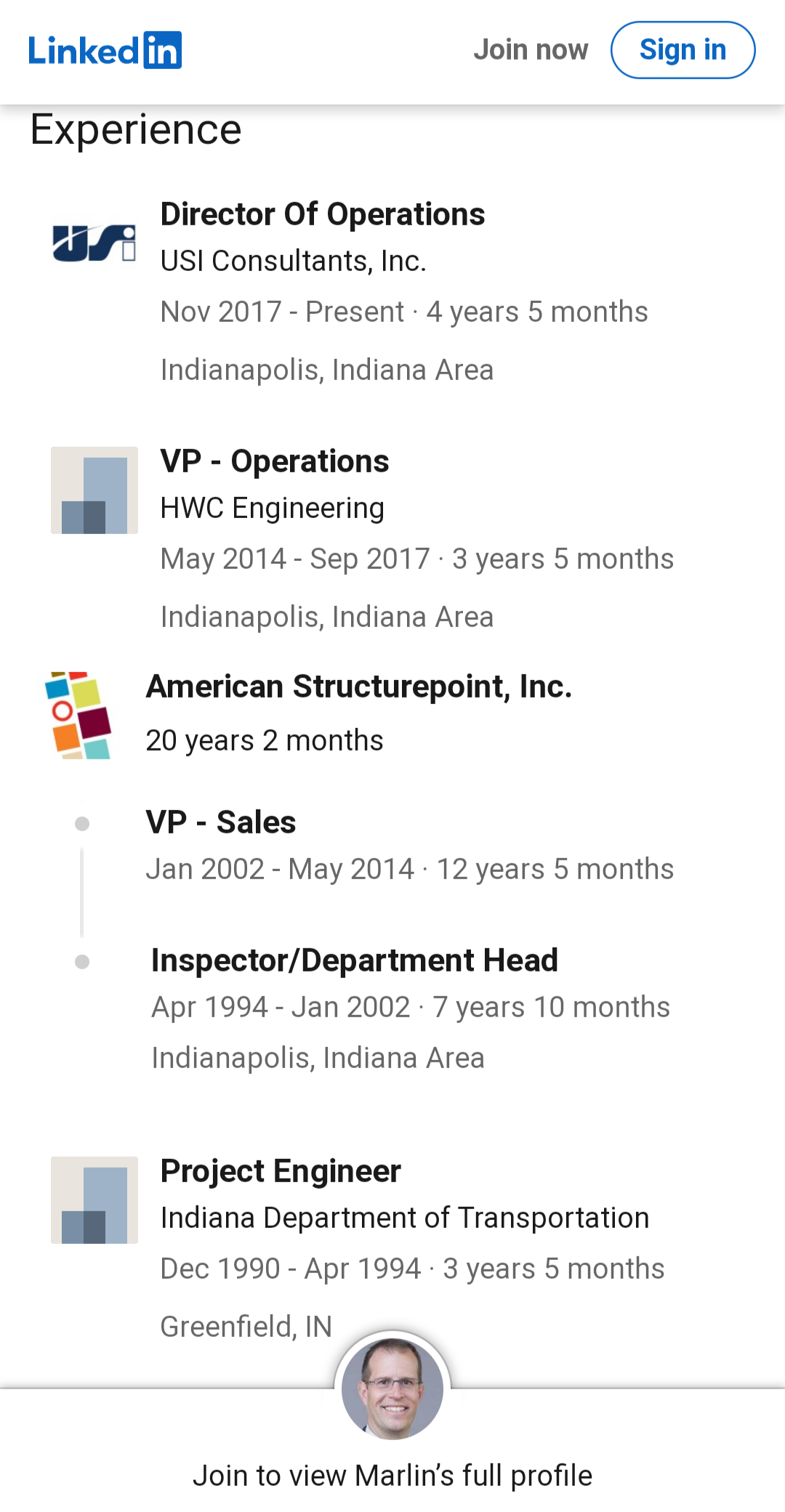The image size is (785, 1512).
Task: View the American Structurepoint, Inc. company page
Action: pos(359,687)
